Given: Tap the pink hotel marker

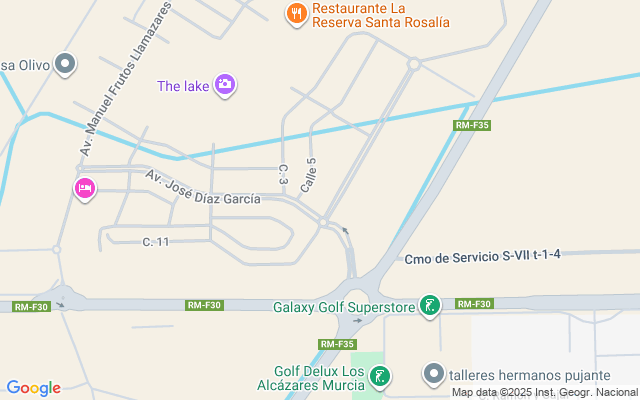Looking at the screenshot, I should (x=85, y=187).
